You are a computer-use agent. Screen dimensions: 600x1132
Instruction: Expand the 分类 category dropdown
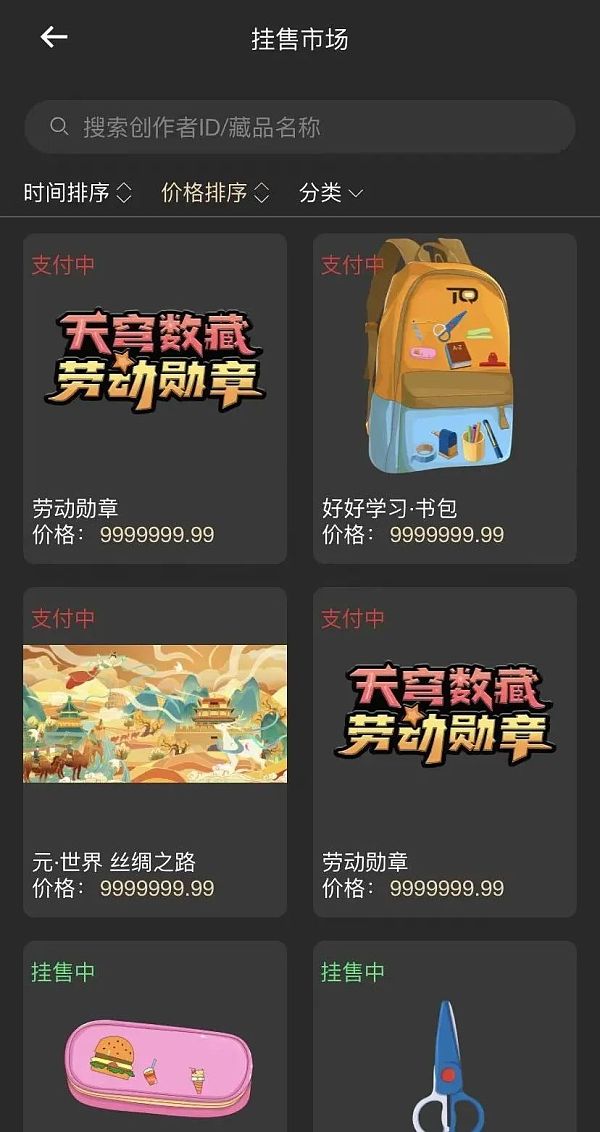(331, 193)
